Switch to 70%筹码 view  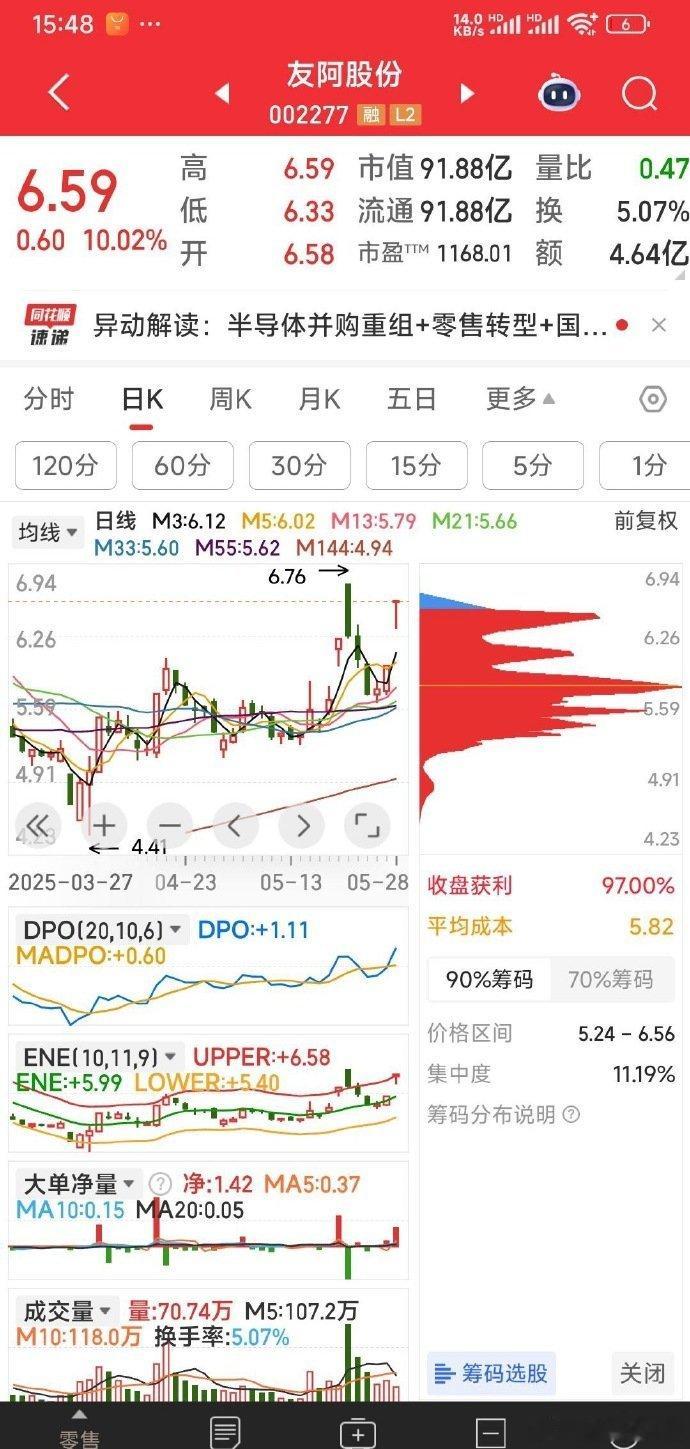pyautogui.click(x=610, y=979)
